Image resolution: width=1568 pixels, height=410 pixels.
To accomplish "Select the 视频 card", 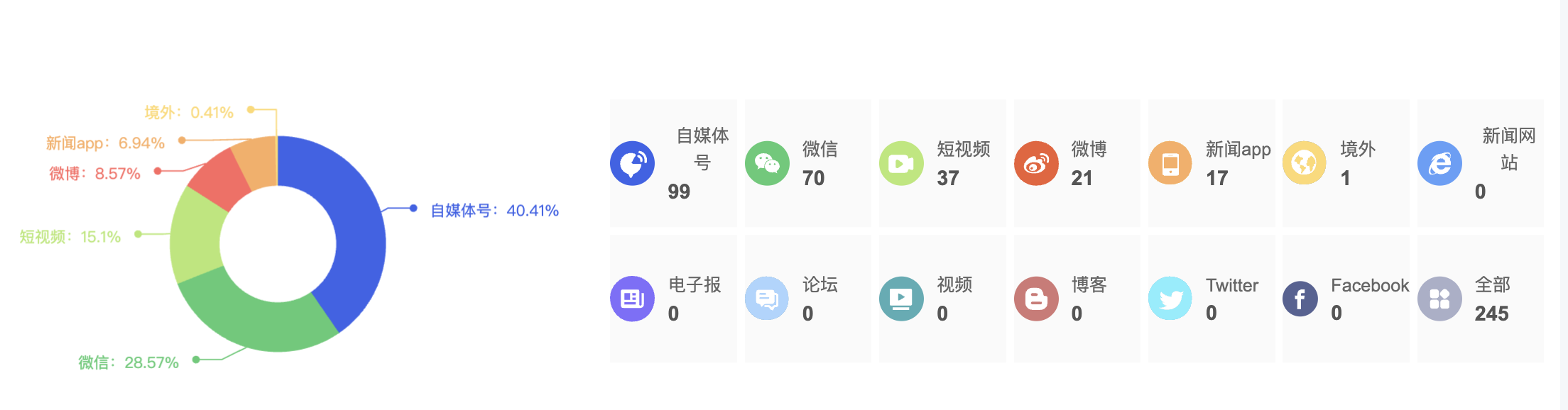I will pyautogui.click(x=942, y=299).
